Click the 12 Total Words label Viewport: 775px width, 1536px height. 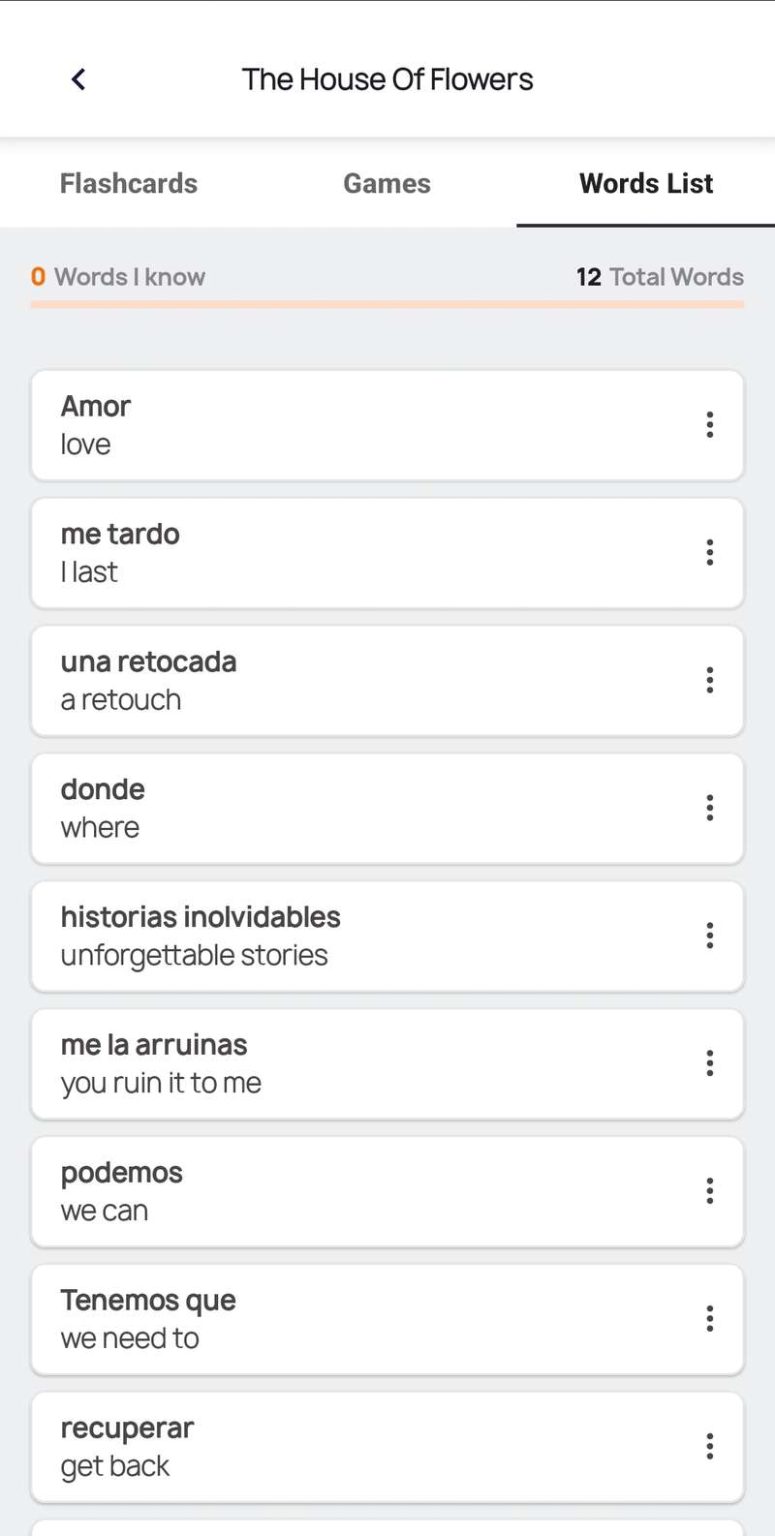point(661,277)
